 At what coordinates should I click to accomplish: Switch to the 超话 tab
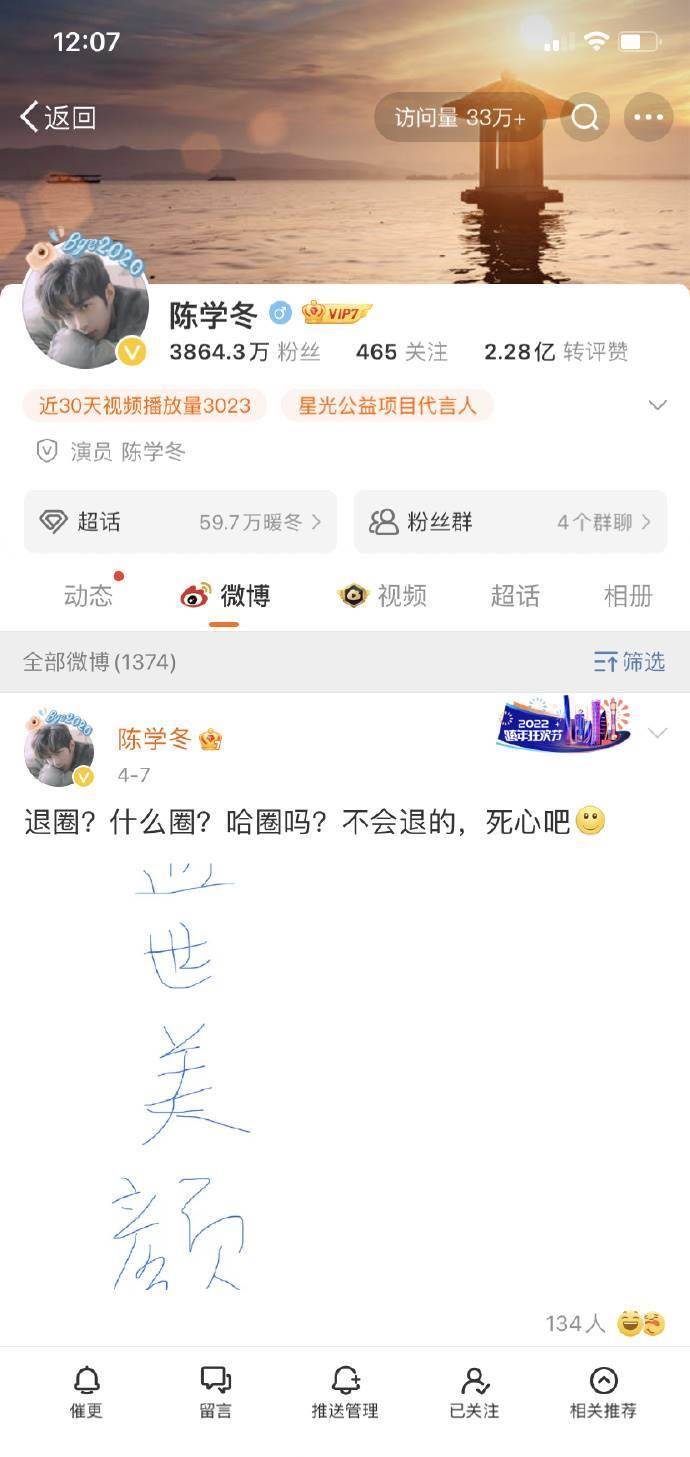[x=515, y=596]
